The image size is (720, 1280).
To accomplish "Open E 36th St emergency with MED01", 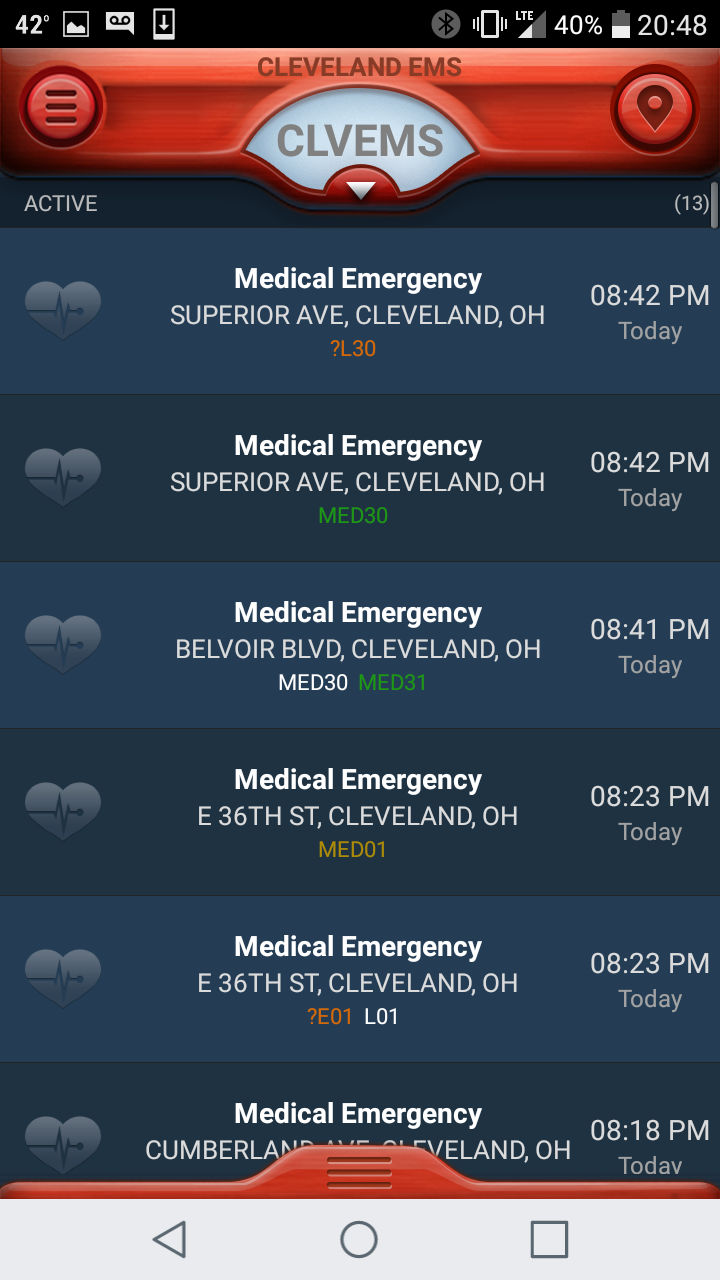I will coord(360,812).
